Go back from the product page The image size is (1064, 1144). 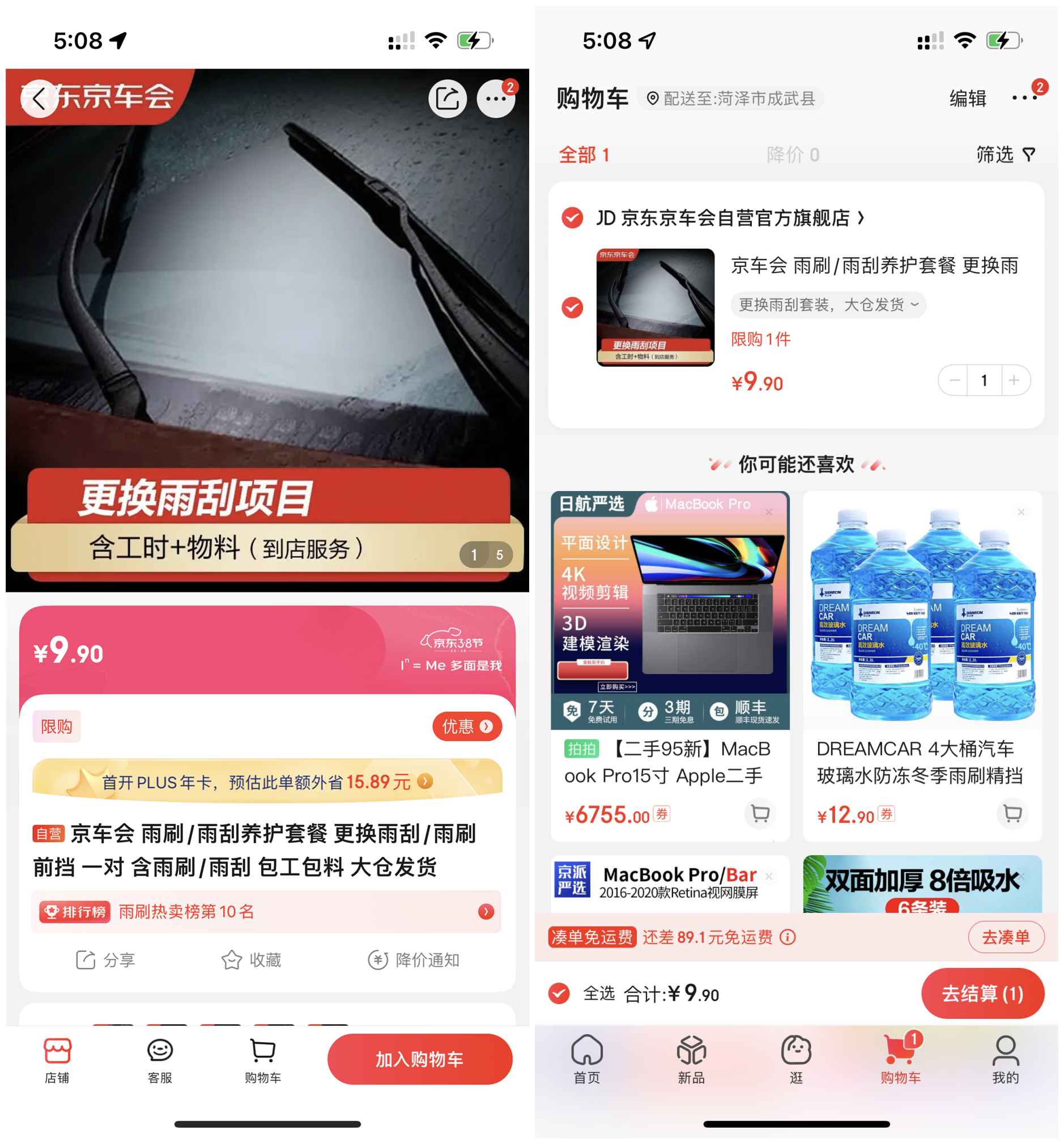[38, 99]
